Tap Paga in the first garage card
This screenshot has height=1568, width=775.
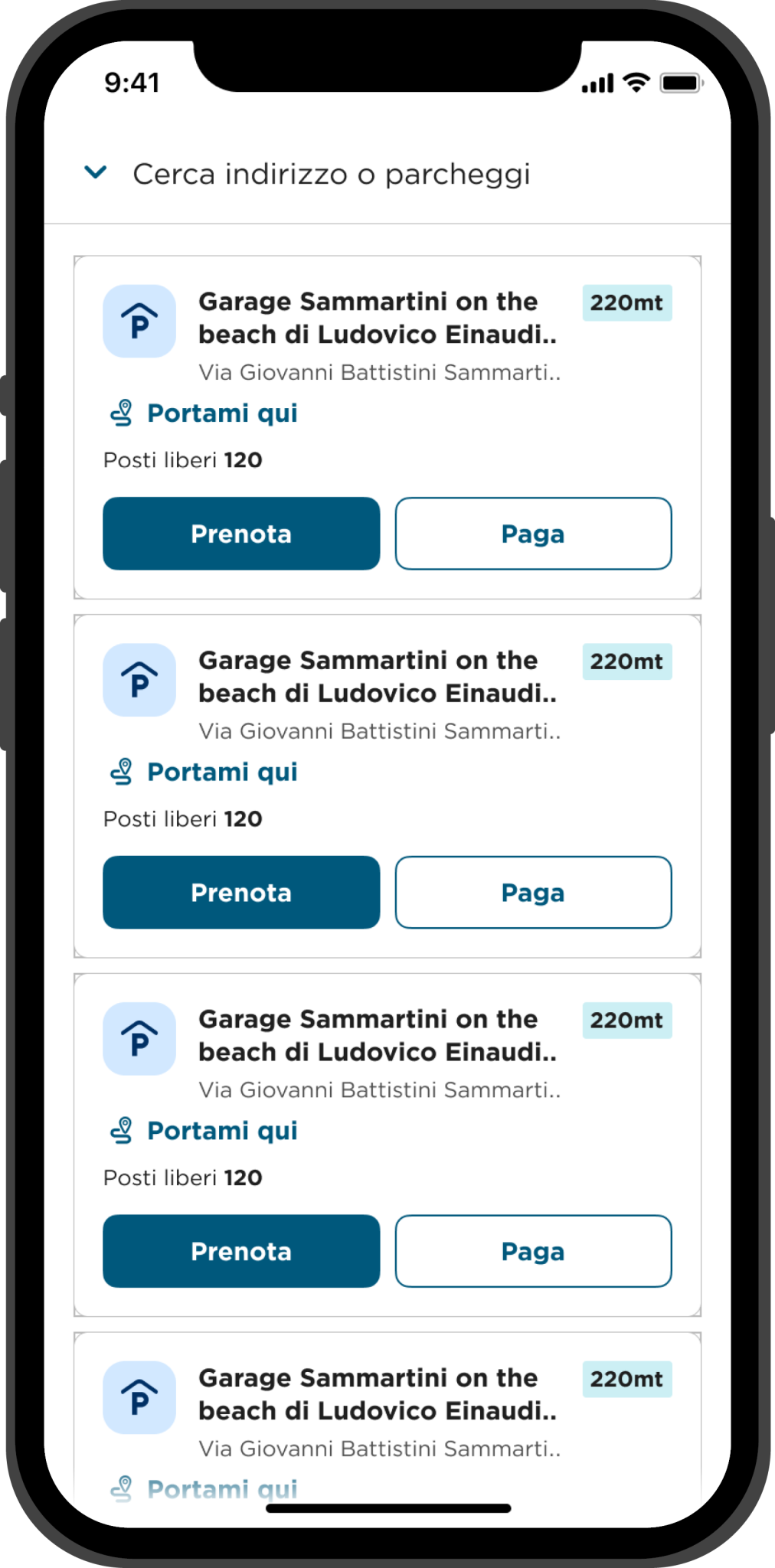(533, 534)
